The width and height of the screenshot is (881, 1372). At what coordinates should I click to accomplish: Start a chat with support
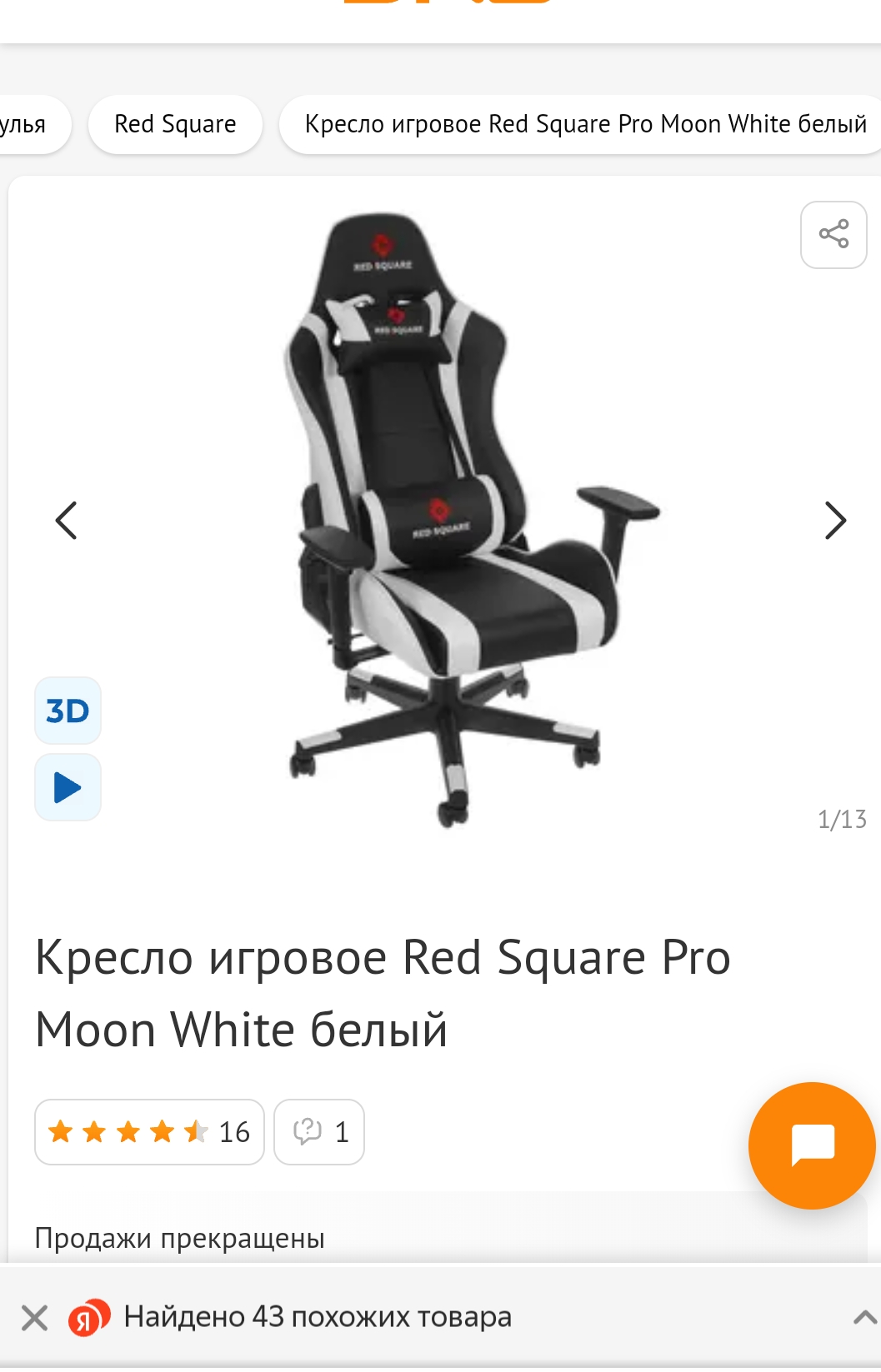click(x=812, y=1145)
